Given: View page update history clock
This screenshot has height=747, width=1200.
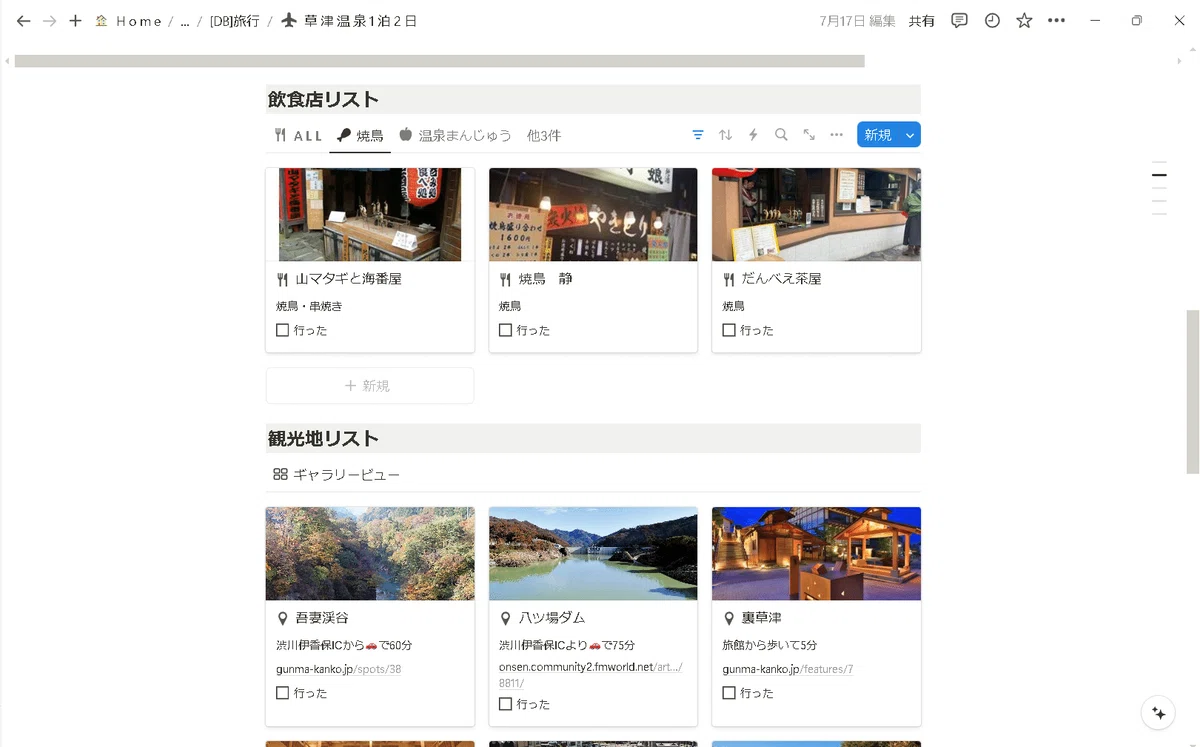Looking at the screenshot, I should click(x=992, y=21).
